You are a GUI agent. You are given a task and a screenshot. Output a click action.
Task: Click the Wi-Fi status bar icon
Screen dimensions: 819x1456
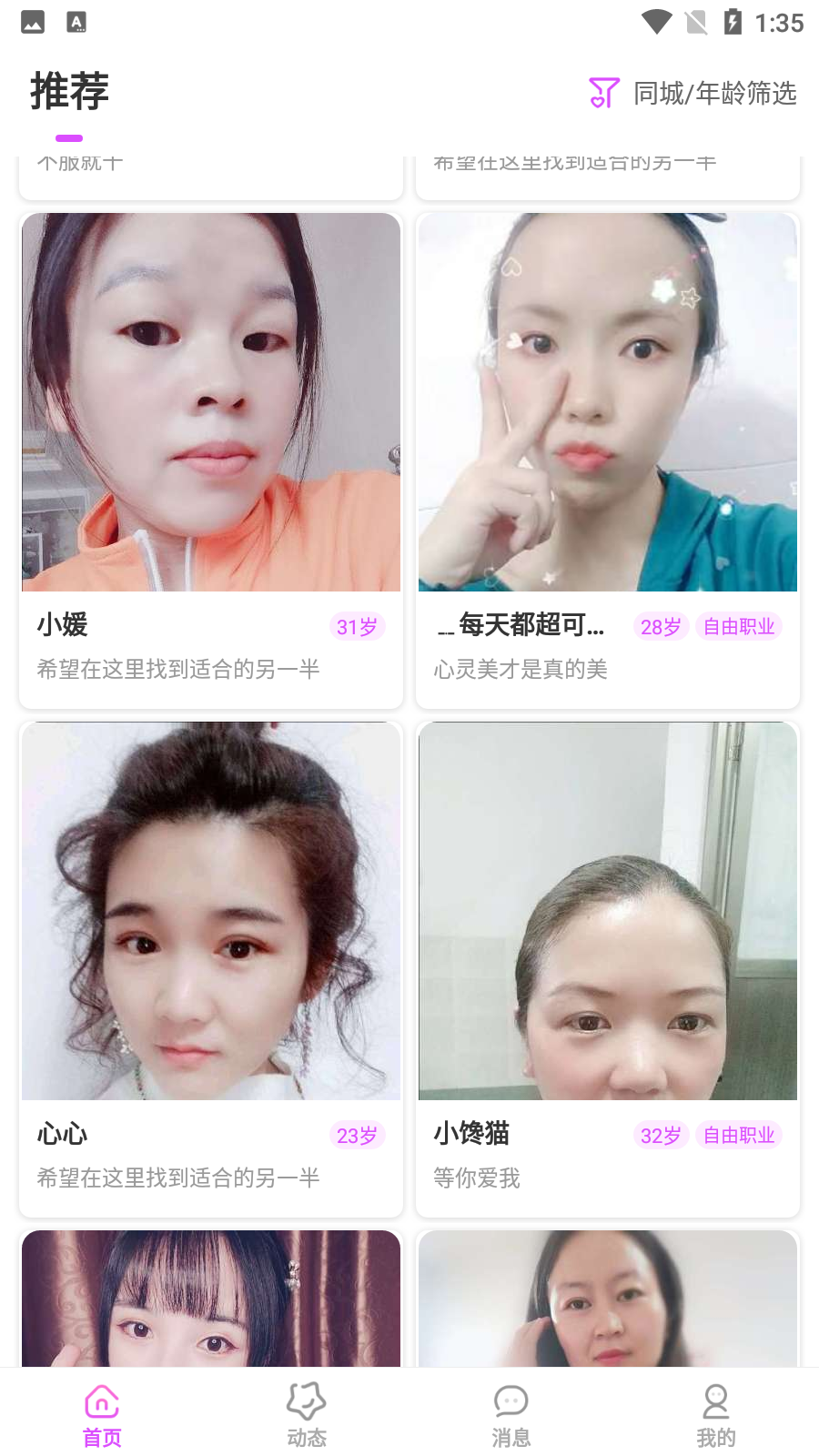point(654,22)
